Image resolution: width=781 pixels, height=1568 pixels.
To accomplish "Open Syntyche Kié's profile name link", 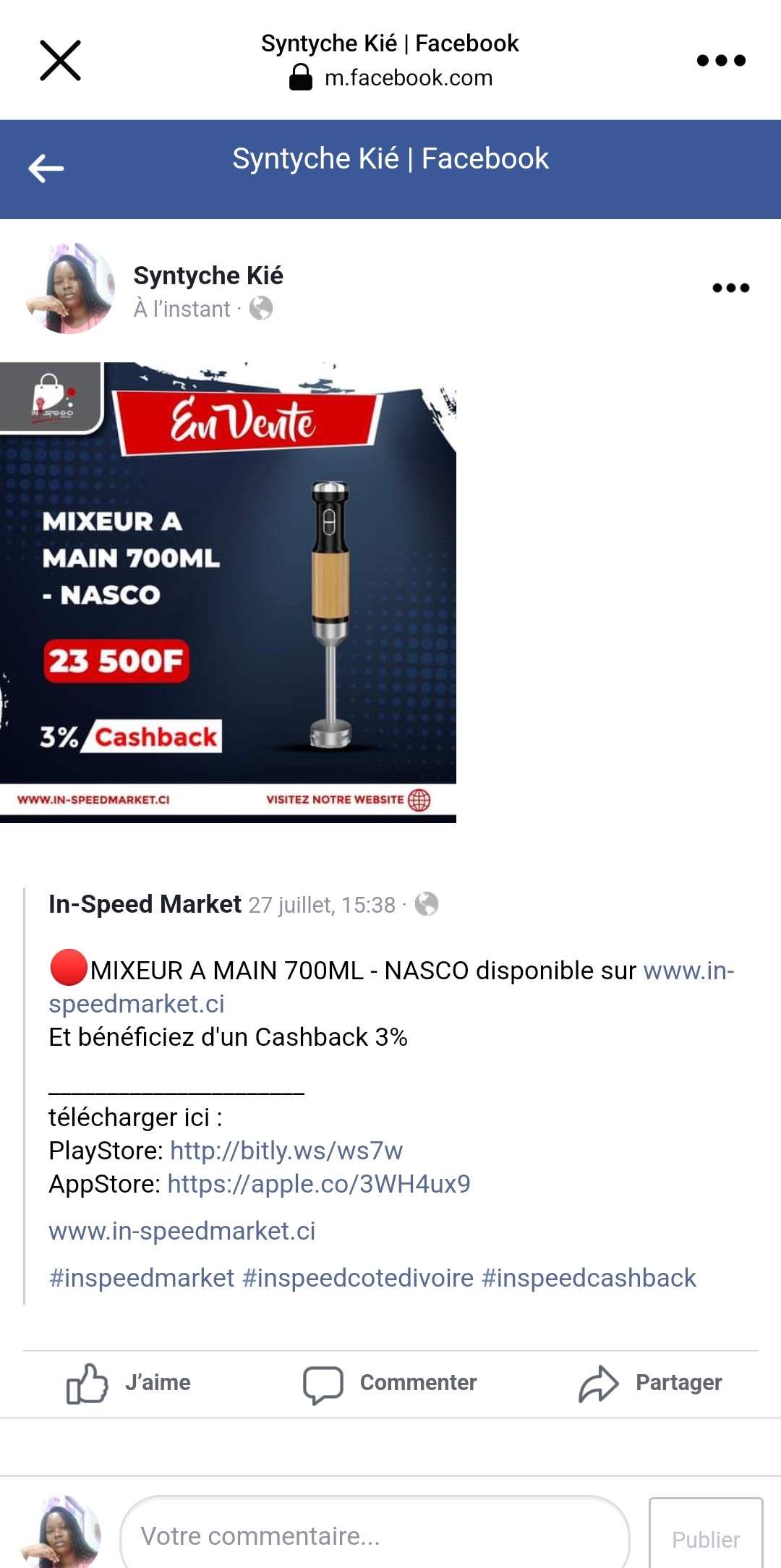I will pos(208,276).
